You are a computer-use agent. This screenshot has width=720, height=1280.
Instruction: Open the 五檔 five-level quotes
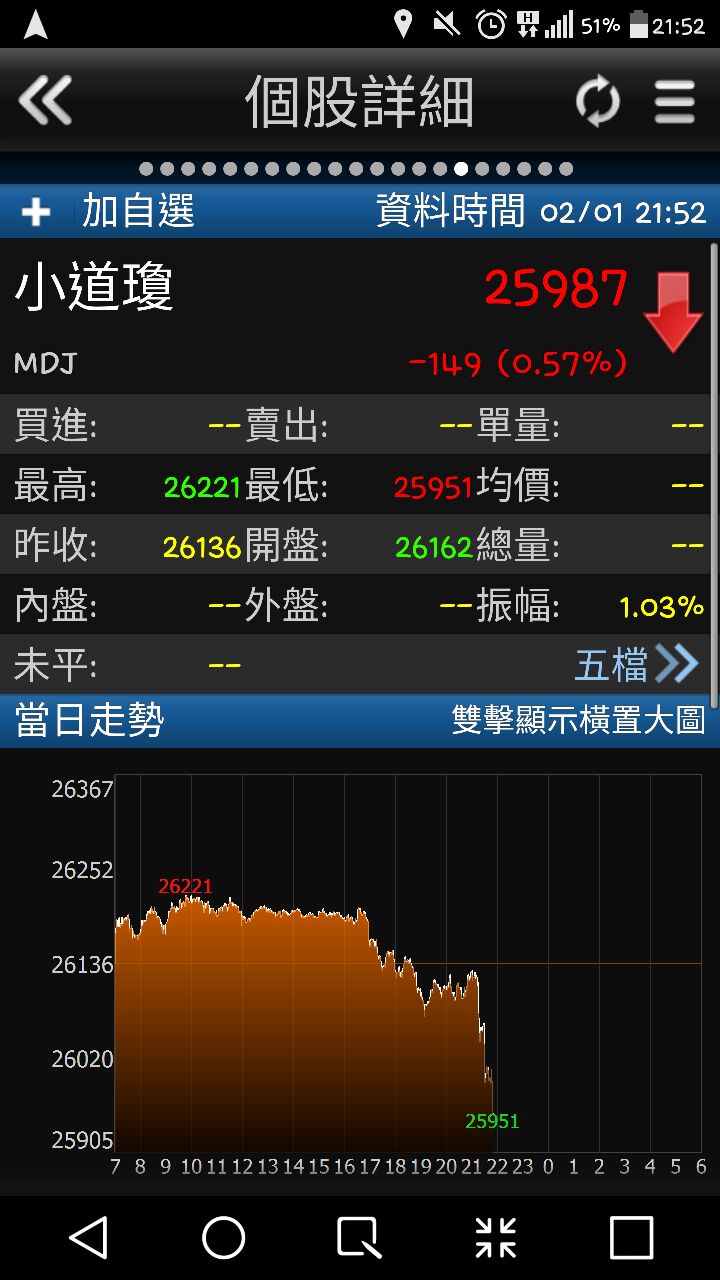point(635,664)
